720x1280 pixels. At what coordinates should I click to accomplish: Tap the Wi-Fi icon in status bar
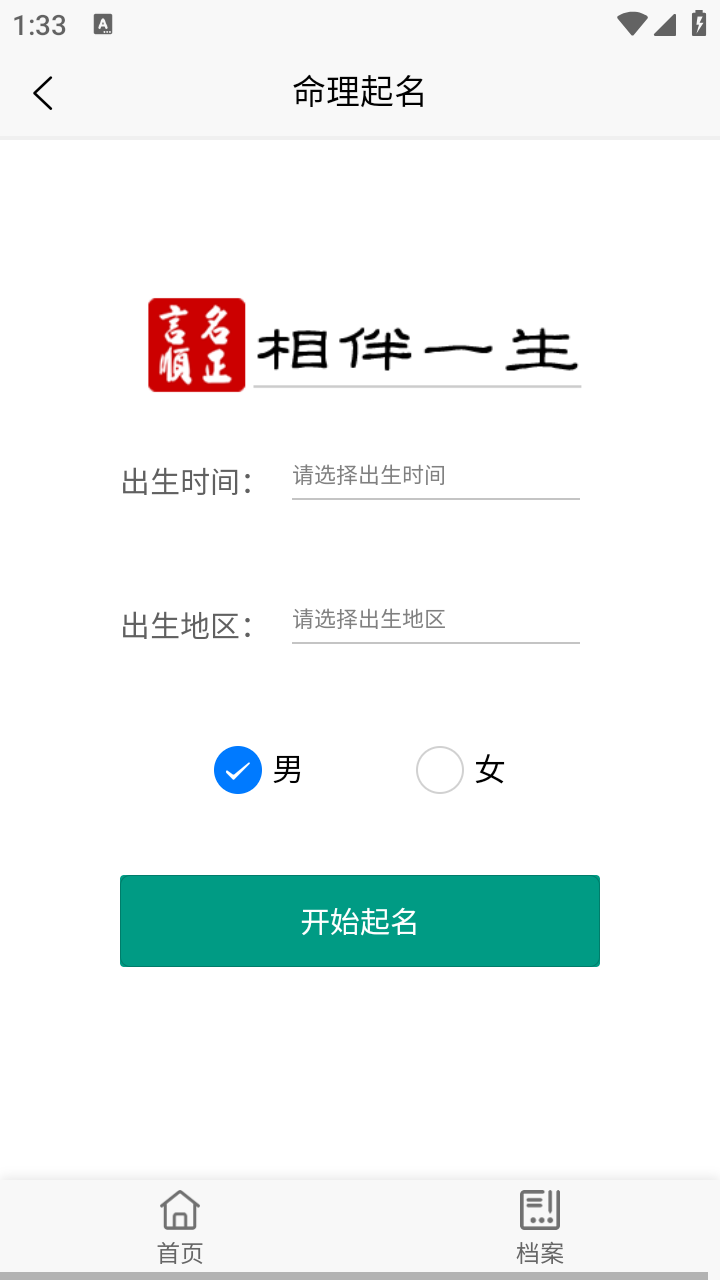(631, 25)
